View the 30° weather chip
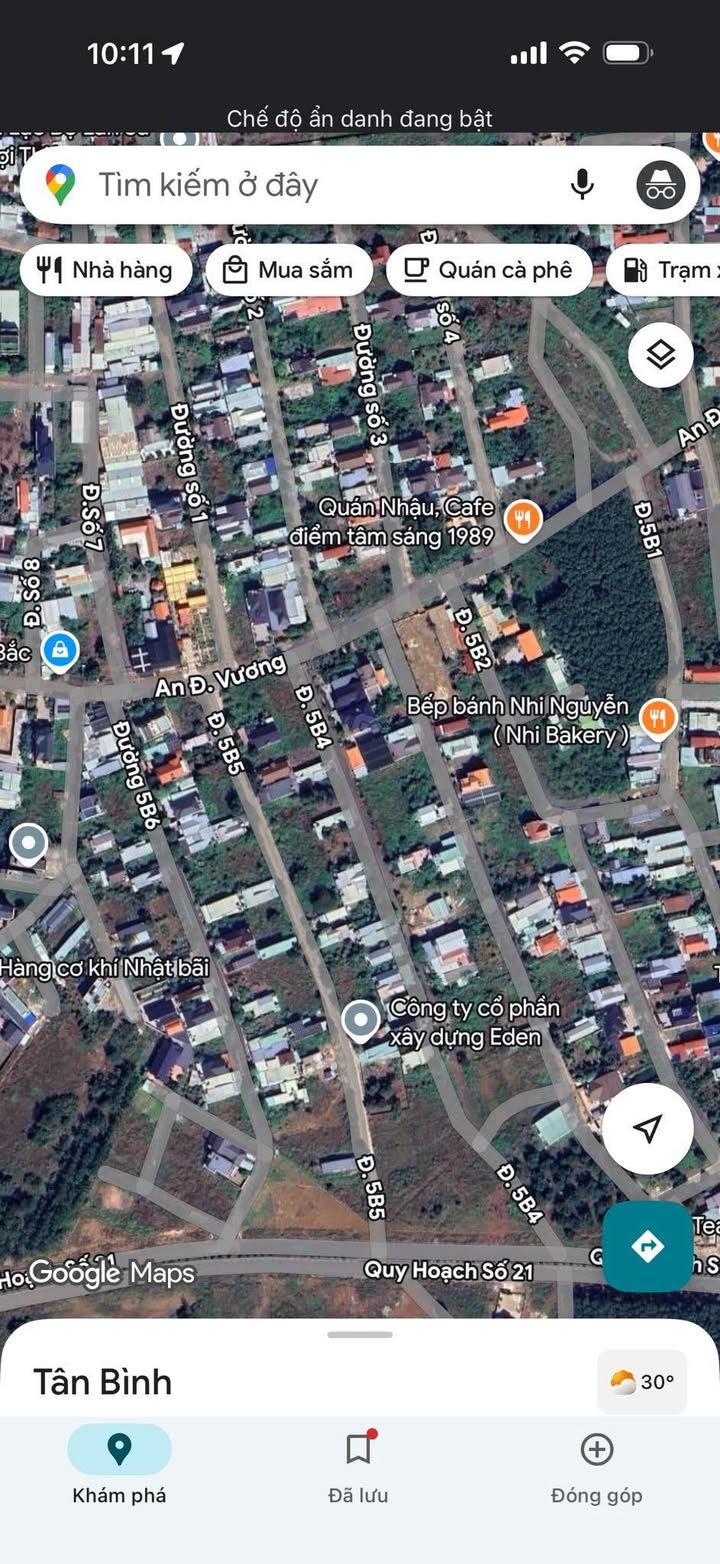 [642, 1382]
